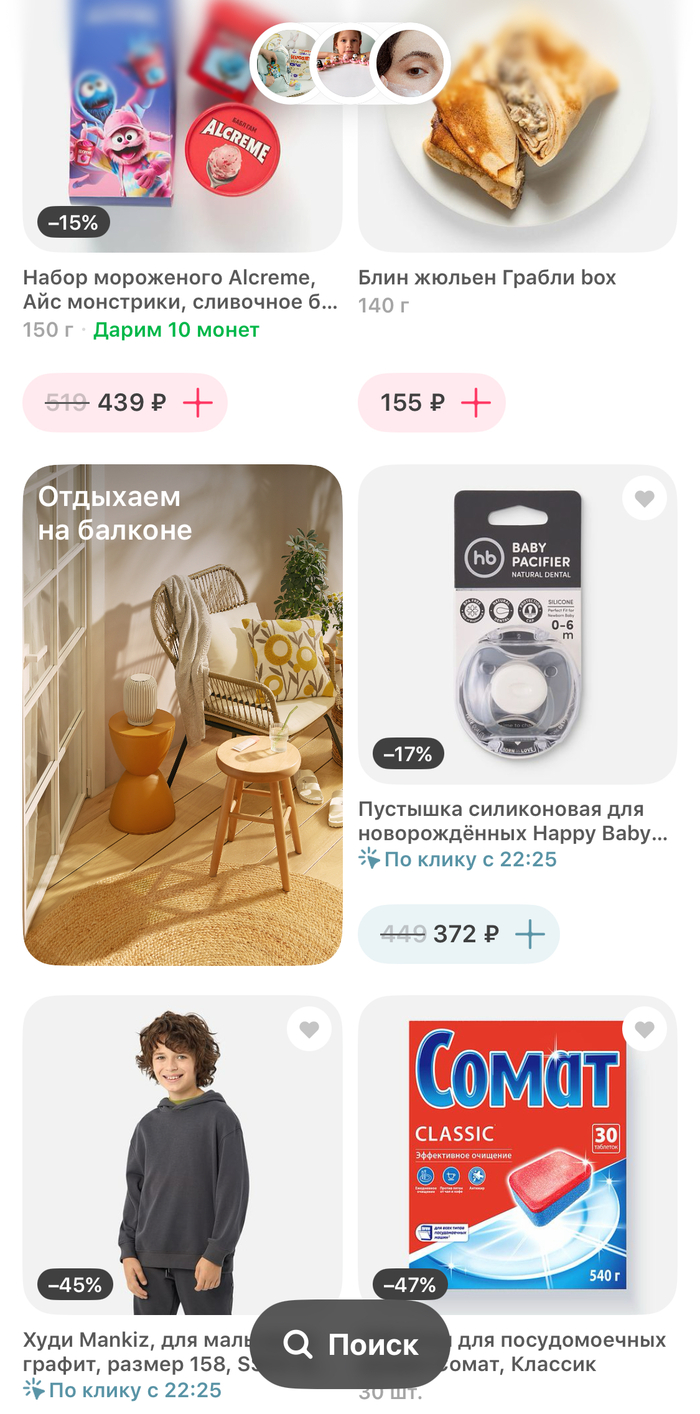
Task: Add the Mankiz hoodie to favorites
Action: click(x=309, y=1029)
